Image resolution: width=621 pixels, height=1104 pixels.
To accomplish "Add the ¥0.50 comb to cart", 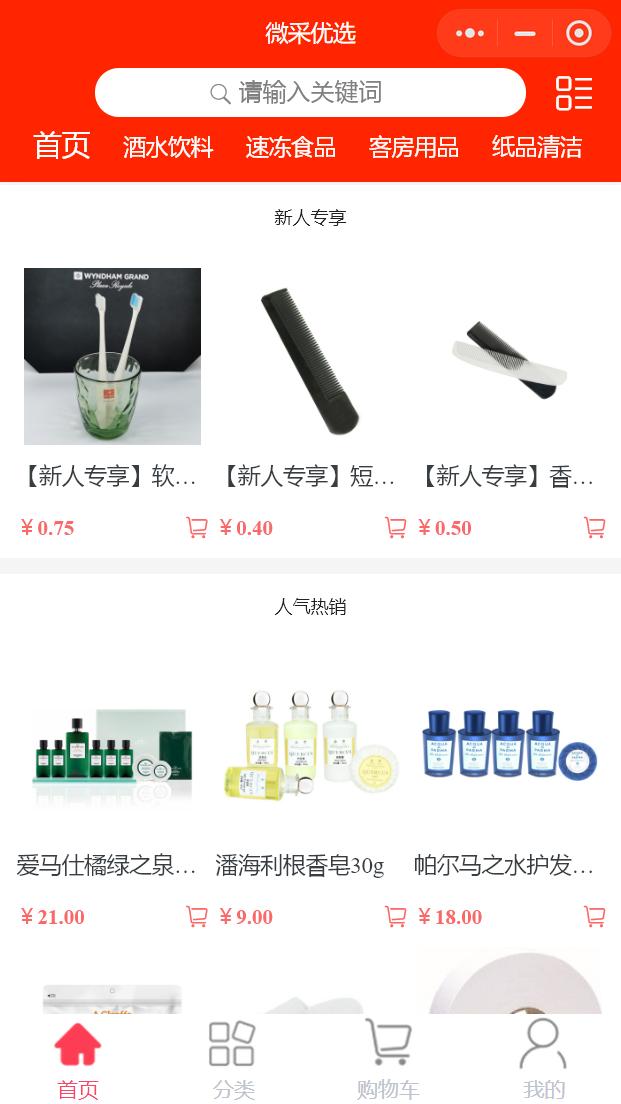I will pyautogui.click(x=595, y=527).
